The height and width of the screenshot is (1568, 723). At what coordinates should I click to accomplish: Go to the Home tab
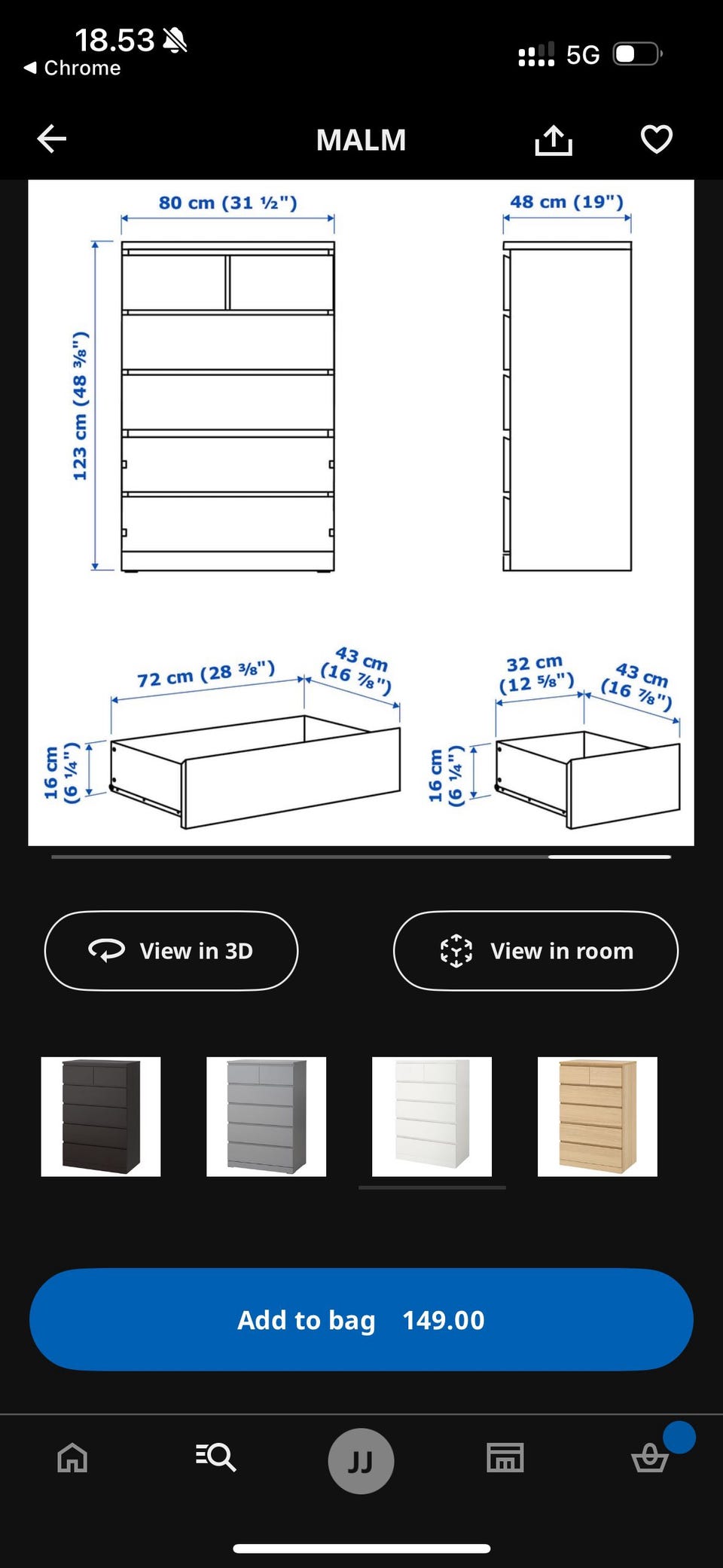[72, 1457]
